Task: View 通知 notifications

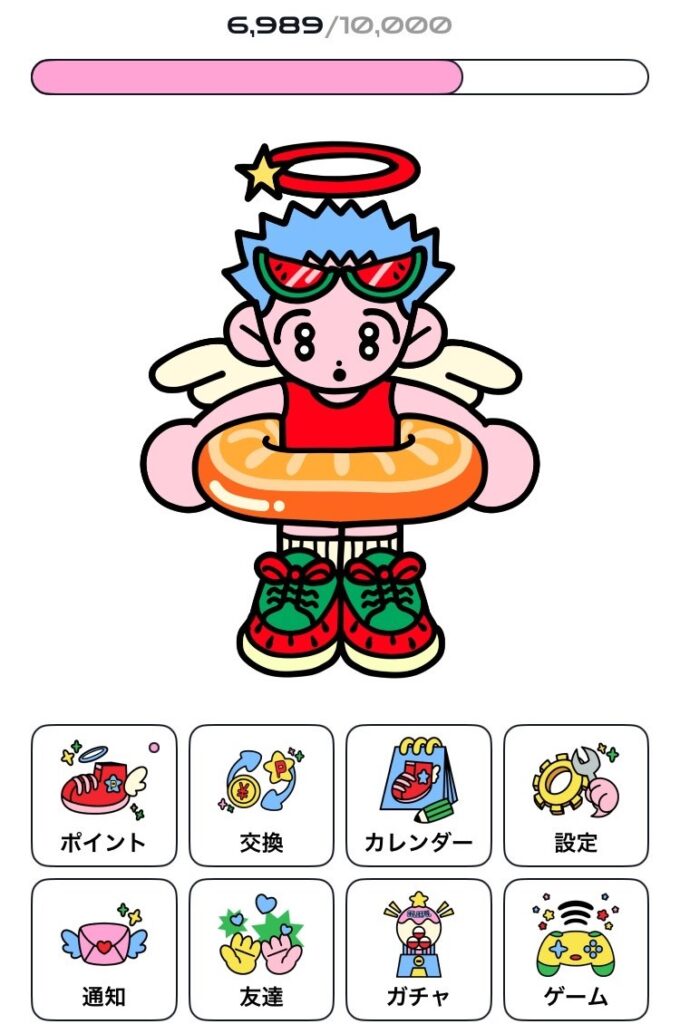Action: (104, 949)
